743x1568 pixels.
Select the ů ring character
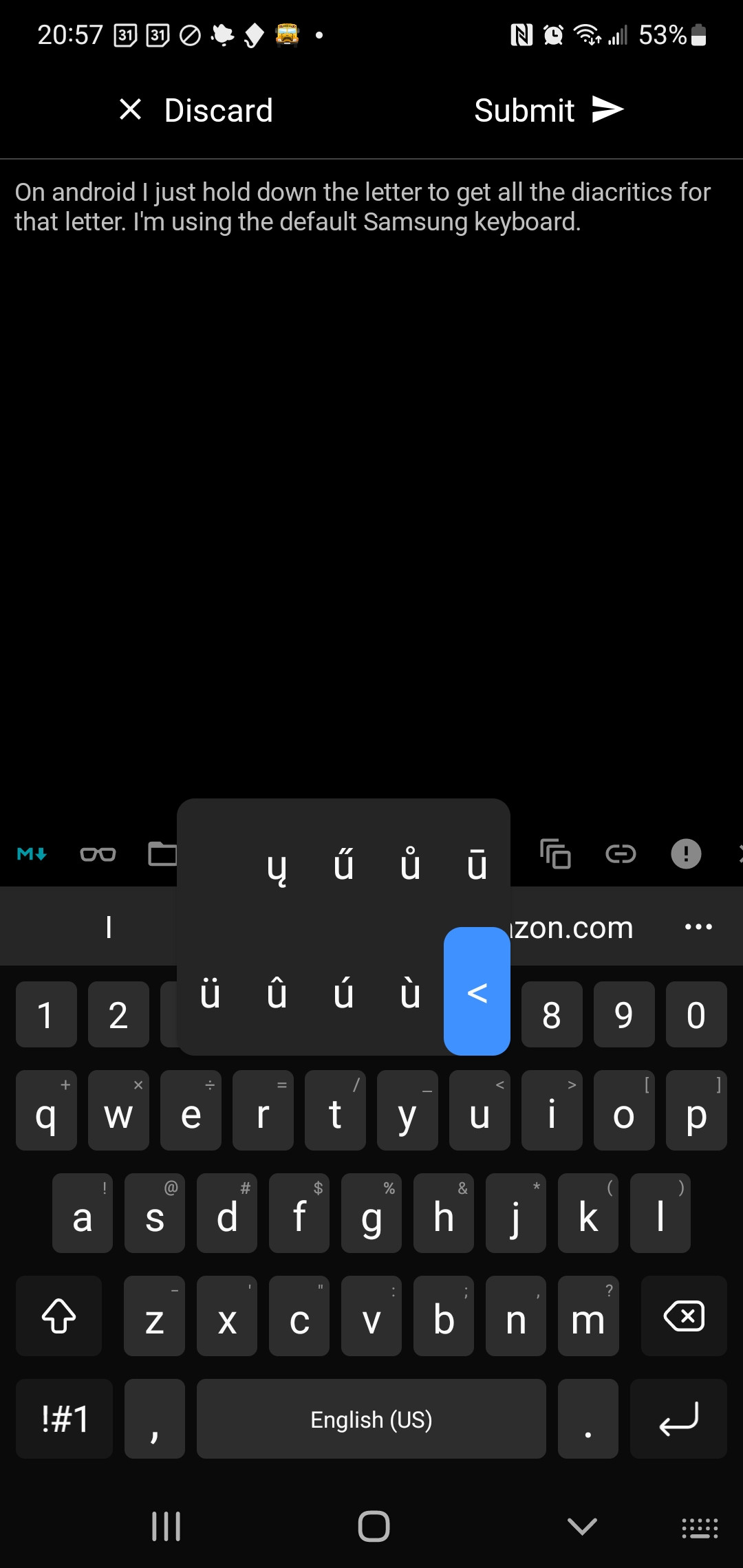[x=410, y=864]
